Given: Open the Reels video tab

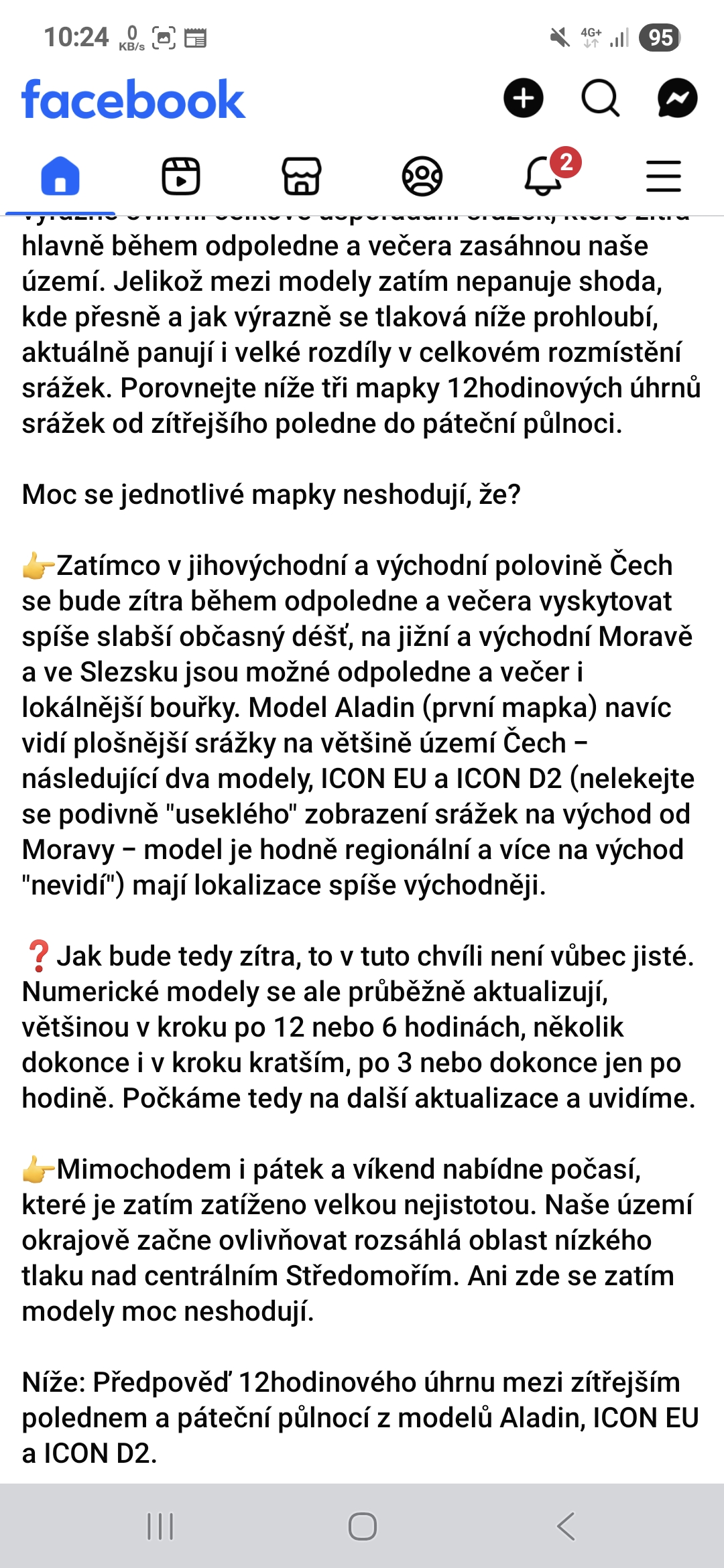Looking at the screenshot, I should click(x=181, y=176).
